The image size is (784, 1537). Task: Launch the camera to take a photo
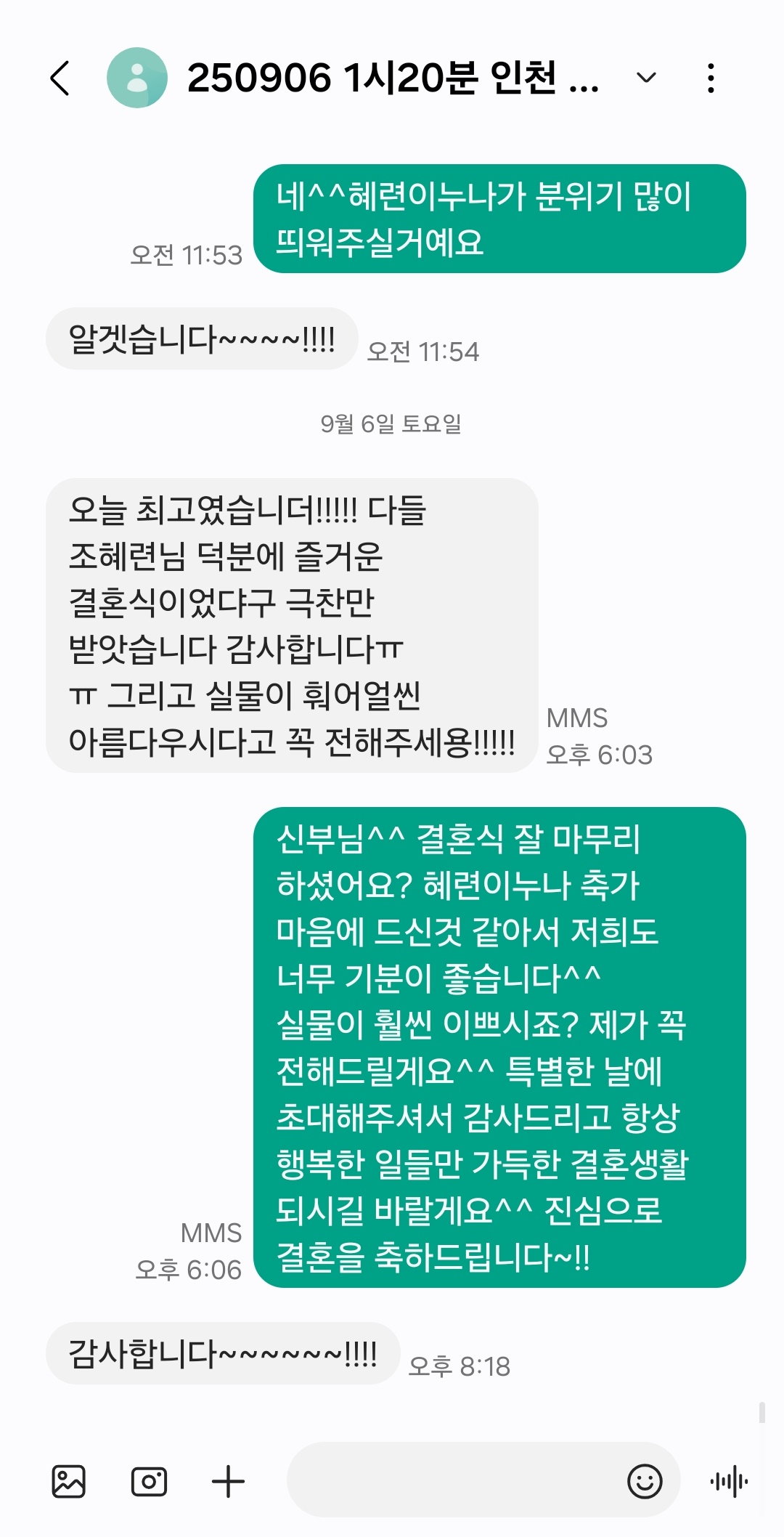coord(149,1481)
